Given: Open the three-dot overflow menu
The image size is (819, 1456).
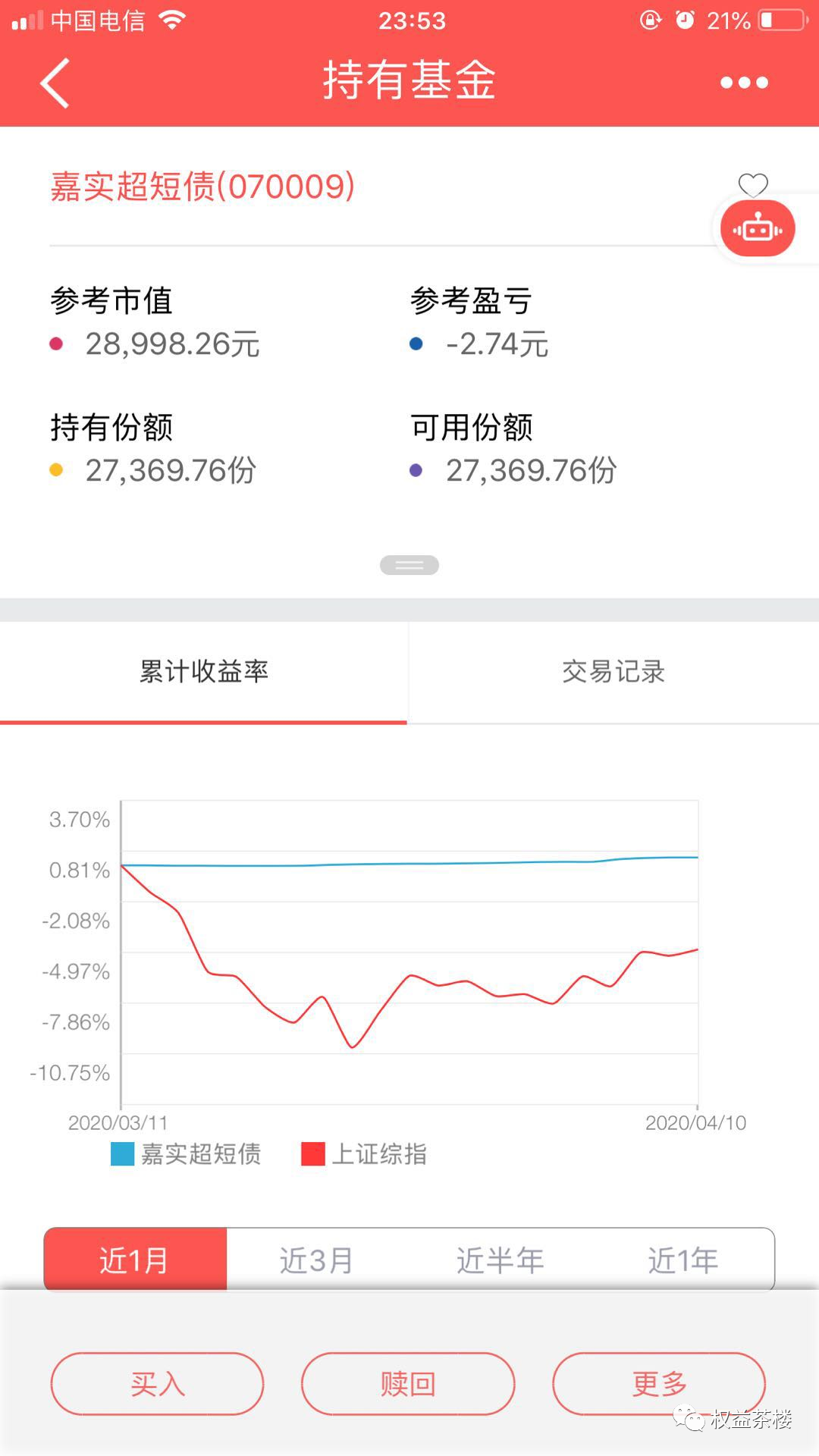Looking at the screenshot, I should pos(744,82).
